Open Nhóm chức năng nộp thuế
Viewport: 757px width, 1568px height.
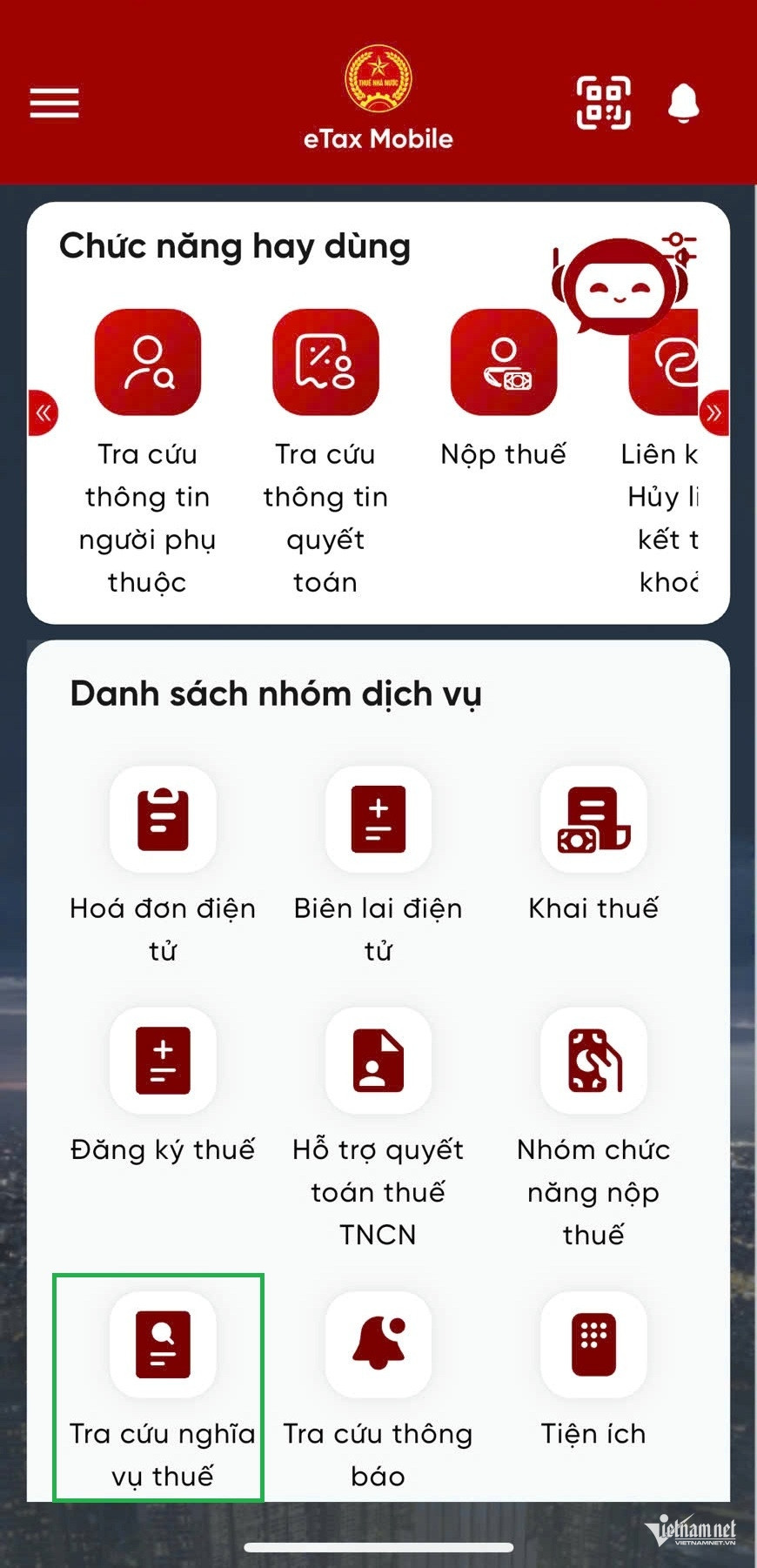593,1062
